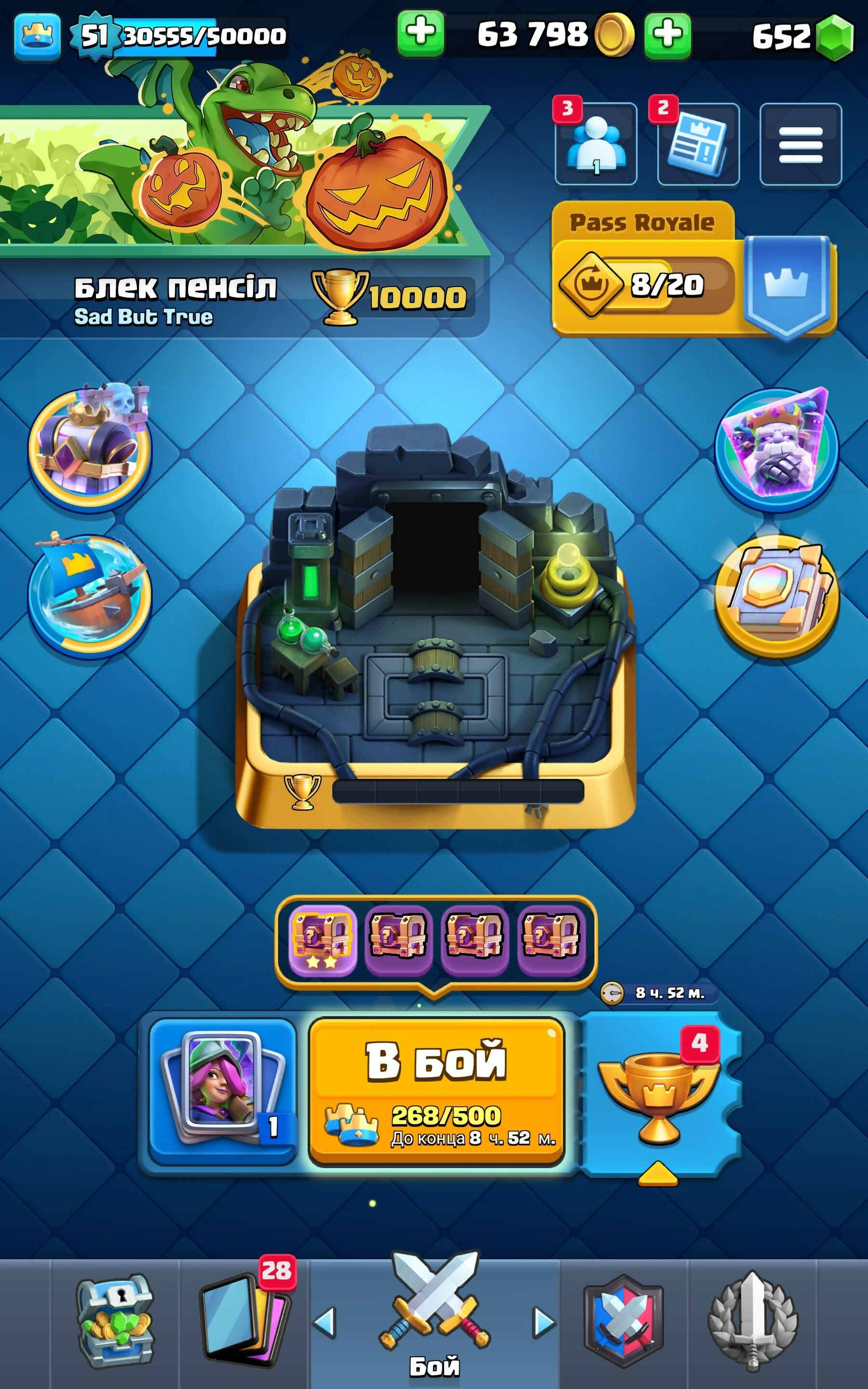This screenshot has height=1389, width=868.
Task: Open the friends icon with badge 3
Action: [596, 145]
